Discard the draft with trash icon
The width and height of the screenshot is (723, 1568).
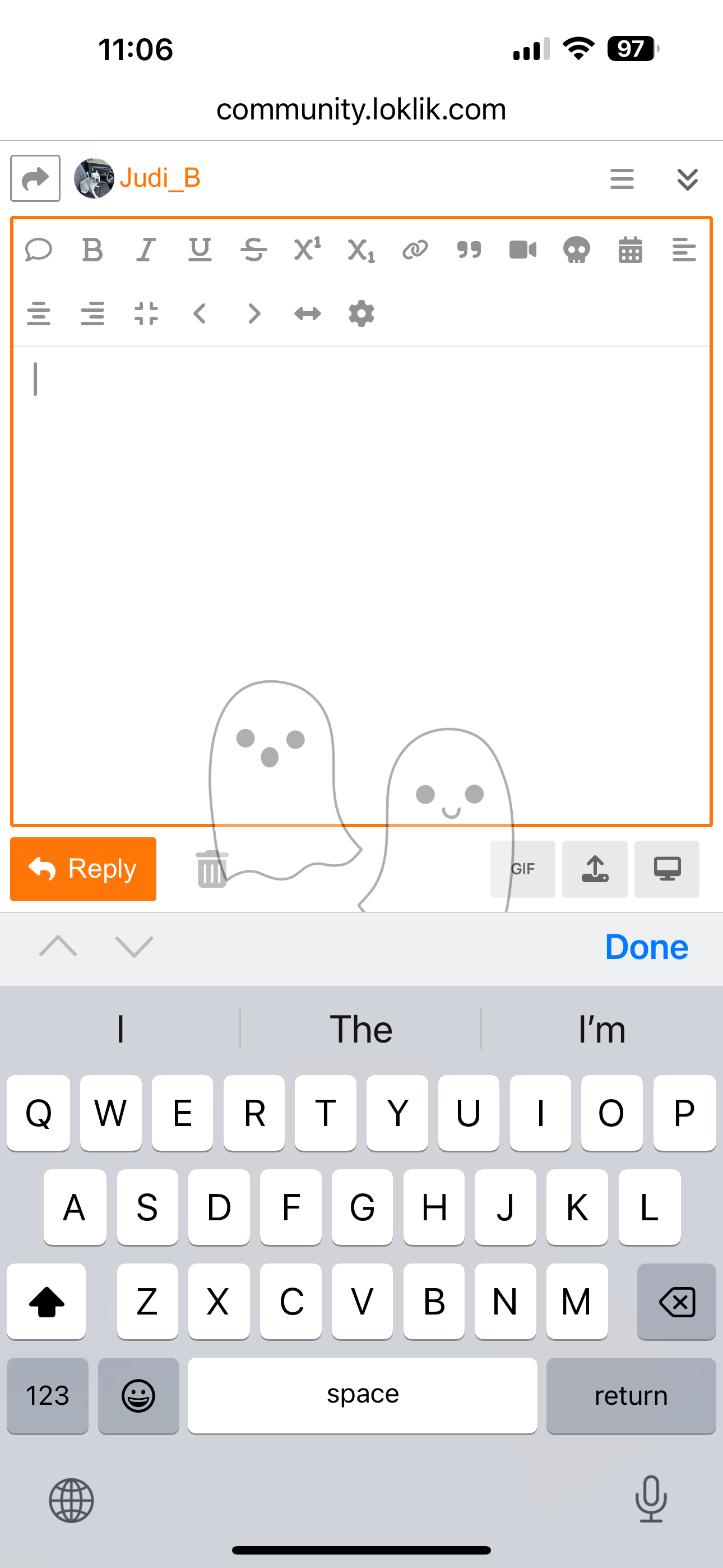[x=211, y=869]
